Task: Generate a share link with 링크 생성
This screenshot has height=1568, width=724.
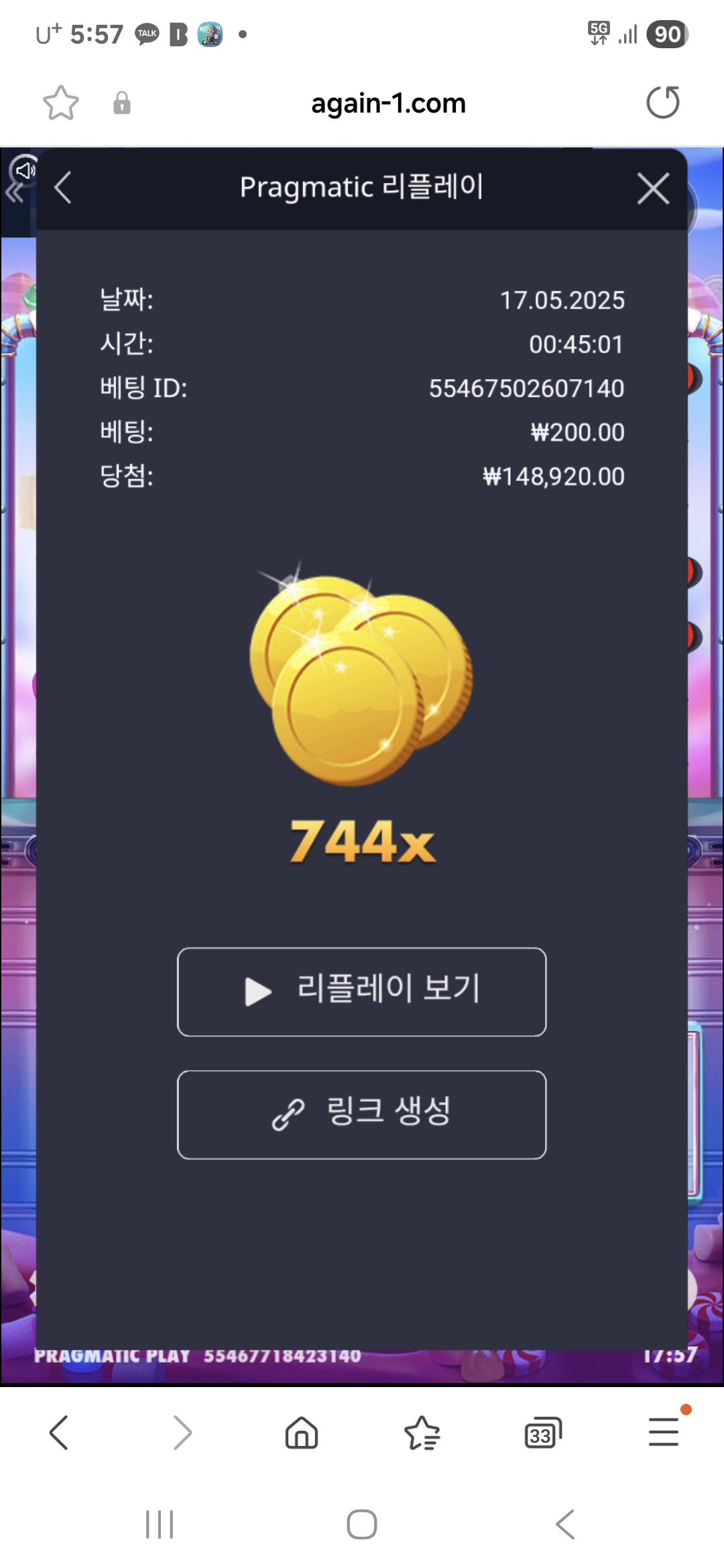Action: [x=362, y=1114]
